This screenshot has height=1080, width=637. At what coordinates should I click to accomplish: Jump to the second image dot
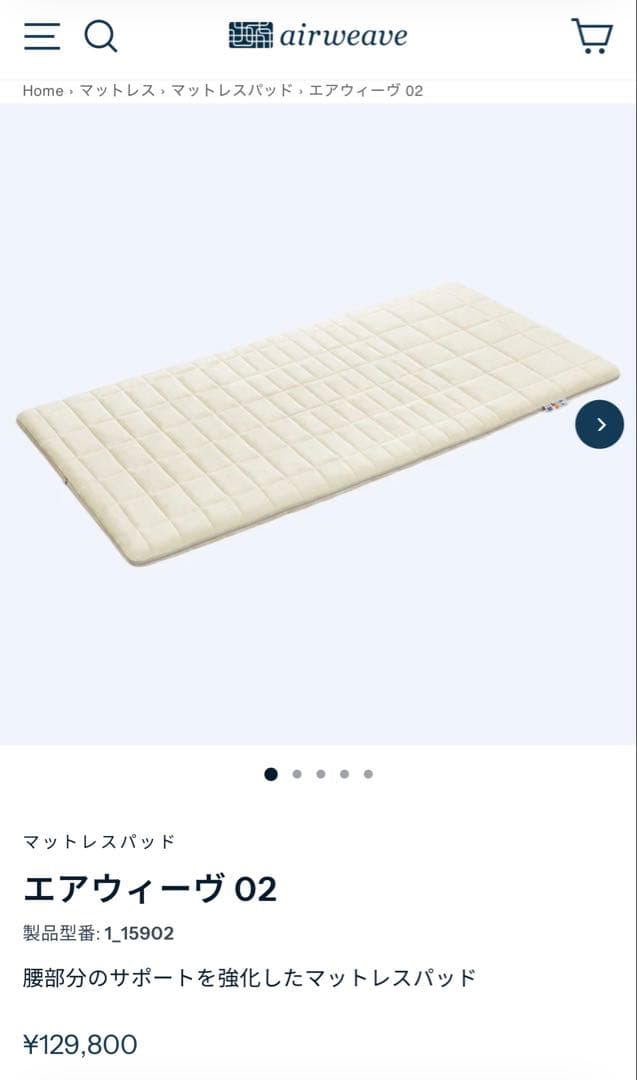click(297, 774)
